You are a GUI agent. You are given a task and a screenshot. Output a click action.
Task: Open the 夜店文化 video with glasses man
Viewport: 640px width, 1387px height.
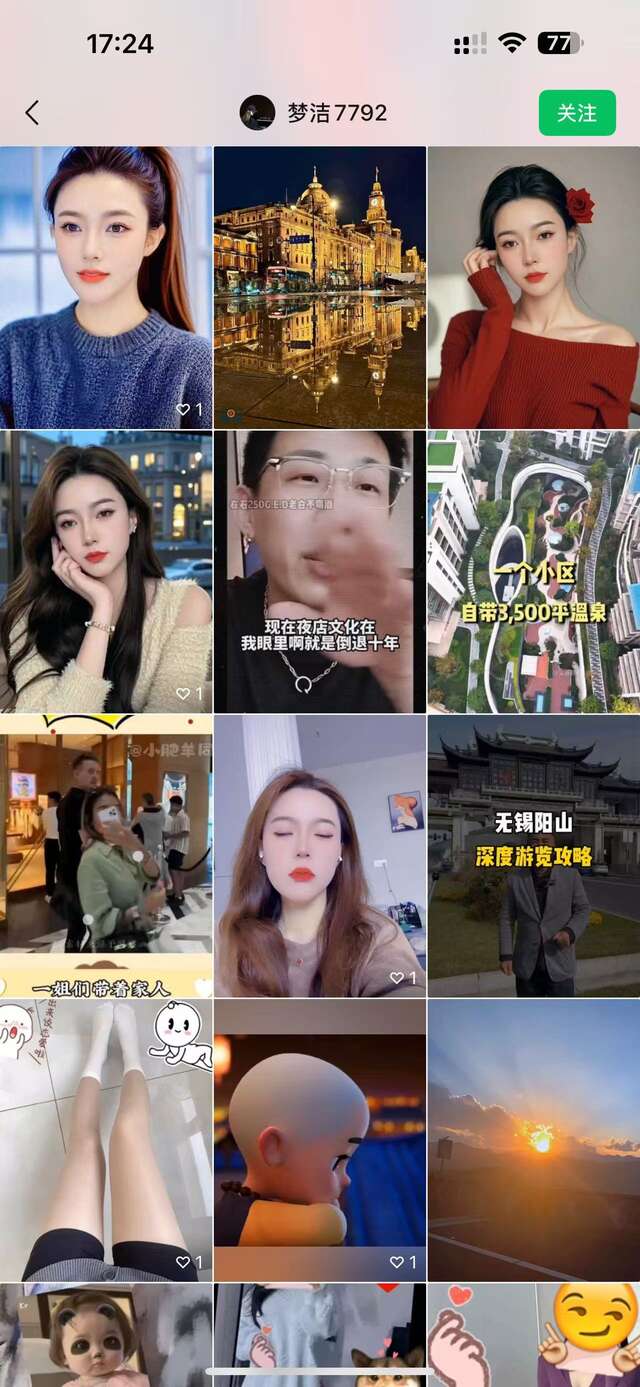coord(319,571)
